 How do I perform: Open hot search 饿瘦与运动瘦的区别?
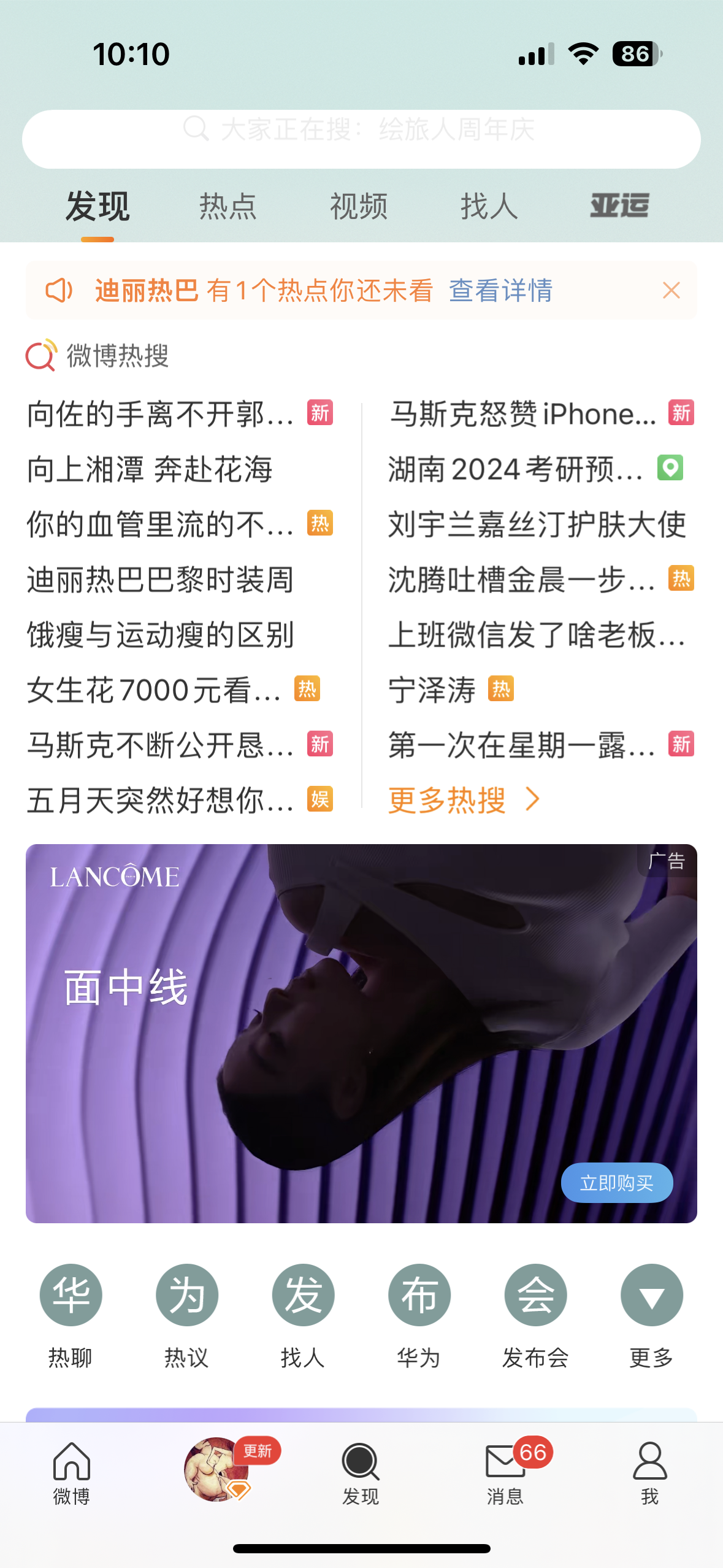pyautogui.click(x=160, y=635)
